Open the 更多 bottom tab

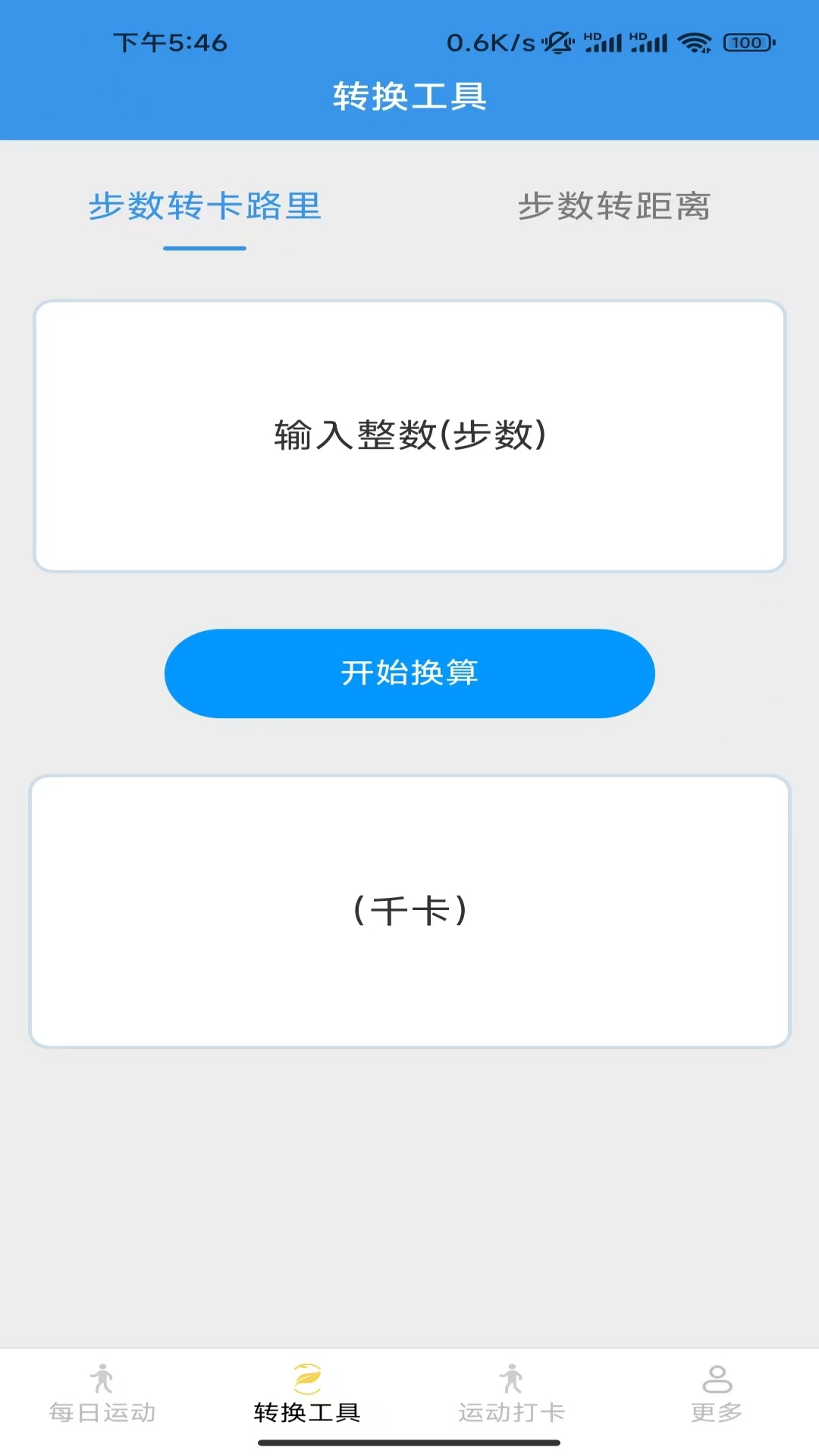717,1395
